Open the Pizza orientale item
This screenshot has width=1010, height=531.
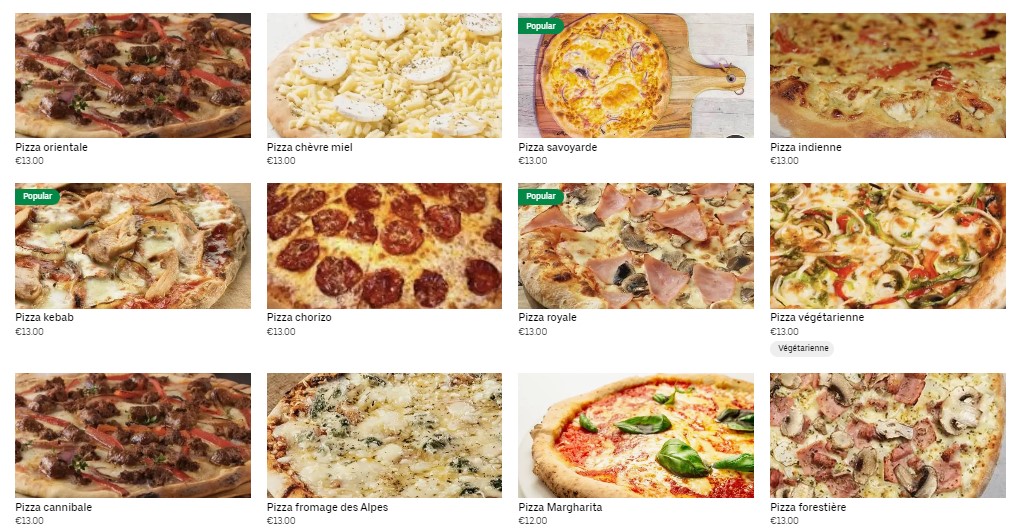132,76
